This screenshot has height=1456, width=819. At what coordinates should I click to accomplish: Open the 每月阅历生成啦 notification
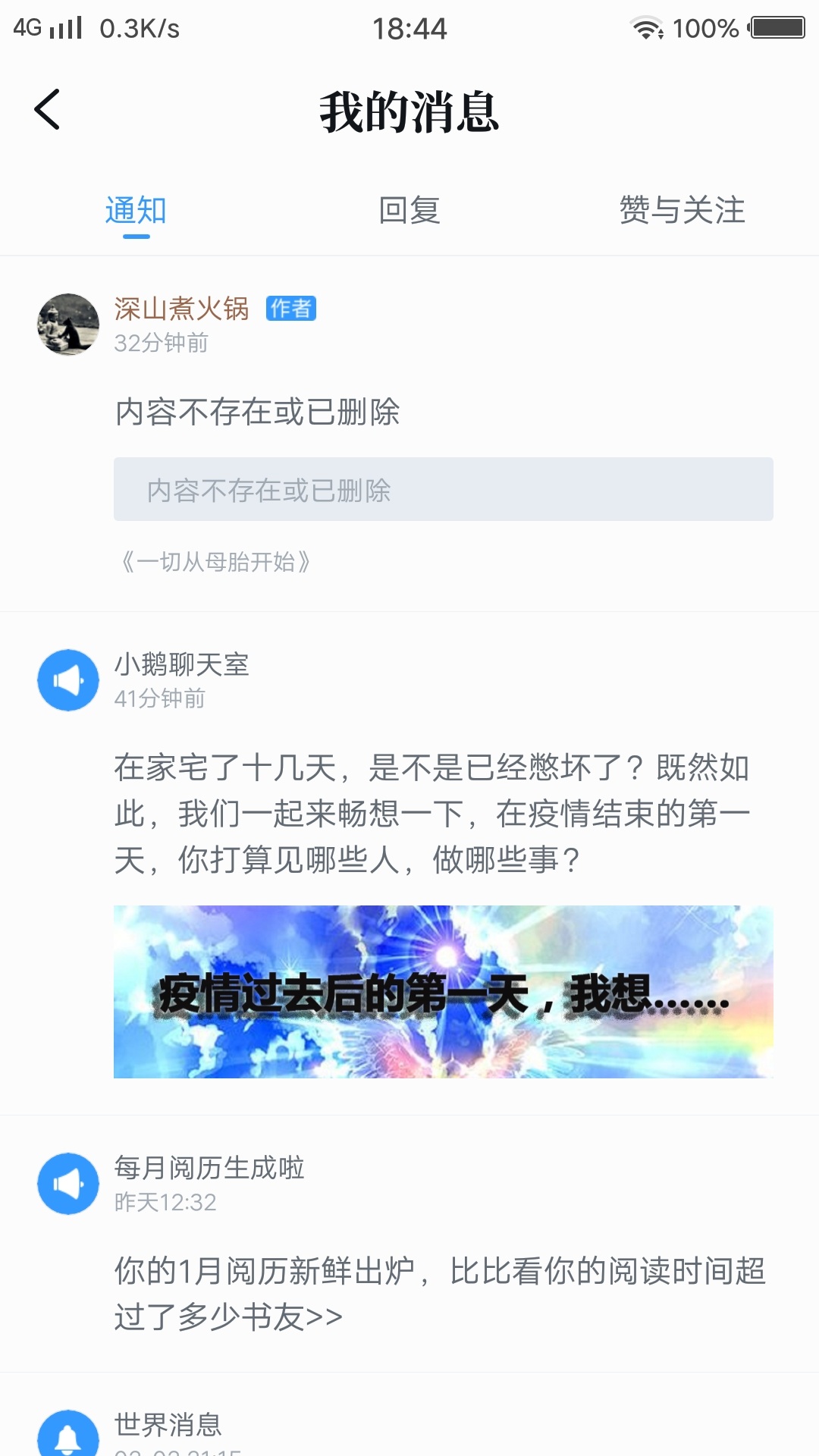click(409, 1244)
